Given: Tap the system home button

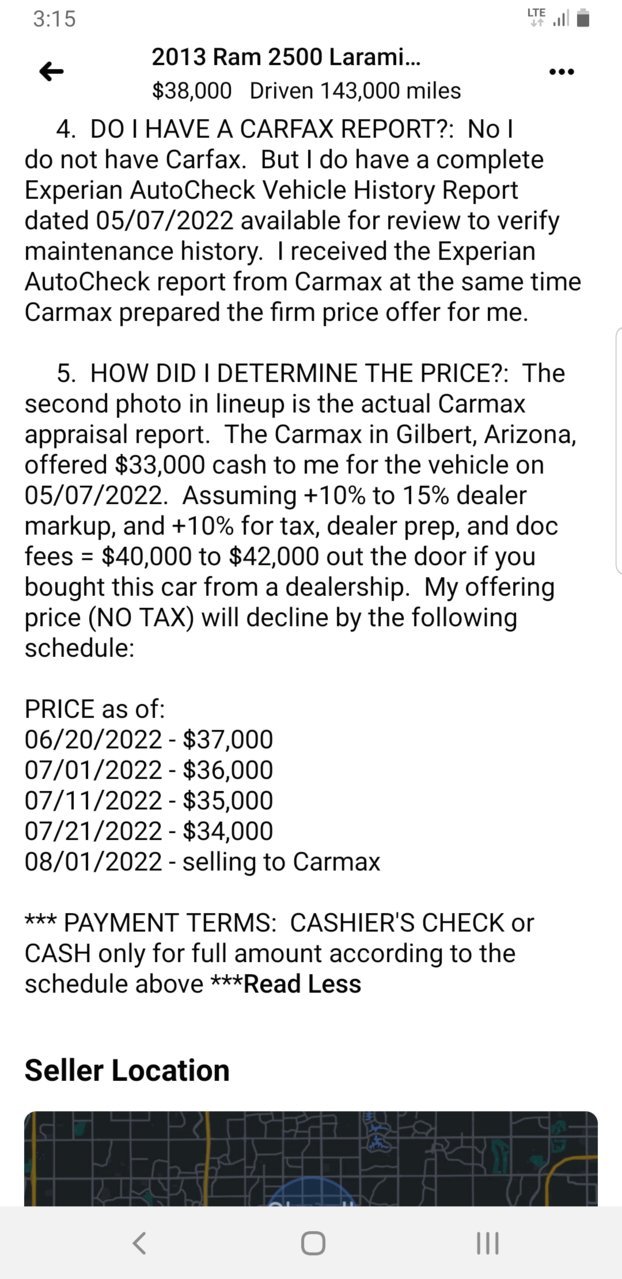Looking at the screenshot, I should (313, 1243).
